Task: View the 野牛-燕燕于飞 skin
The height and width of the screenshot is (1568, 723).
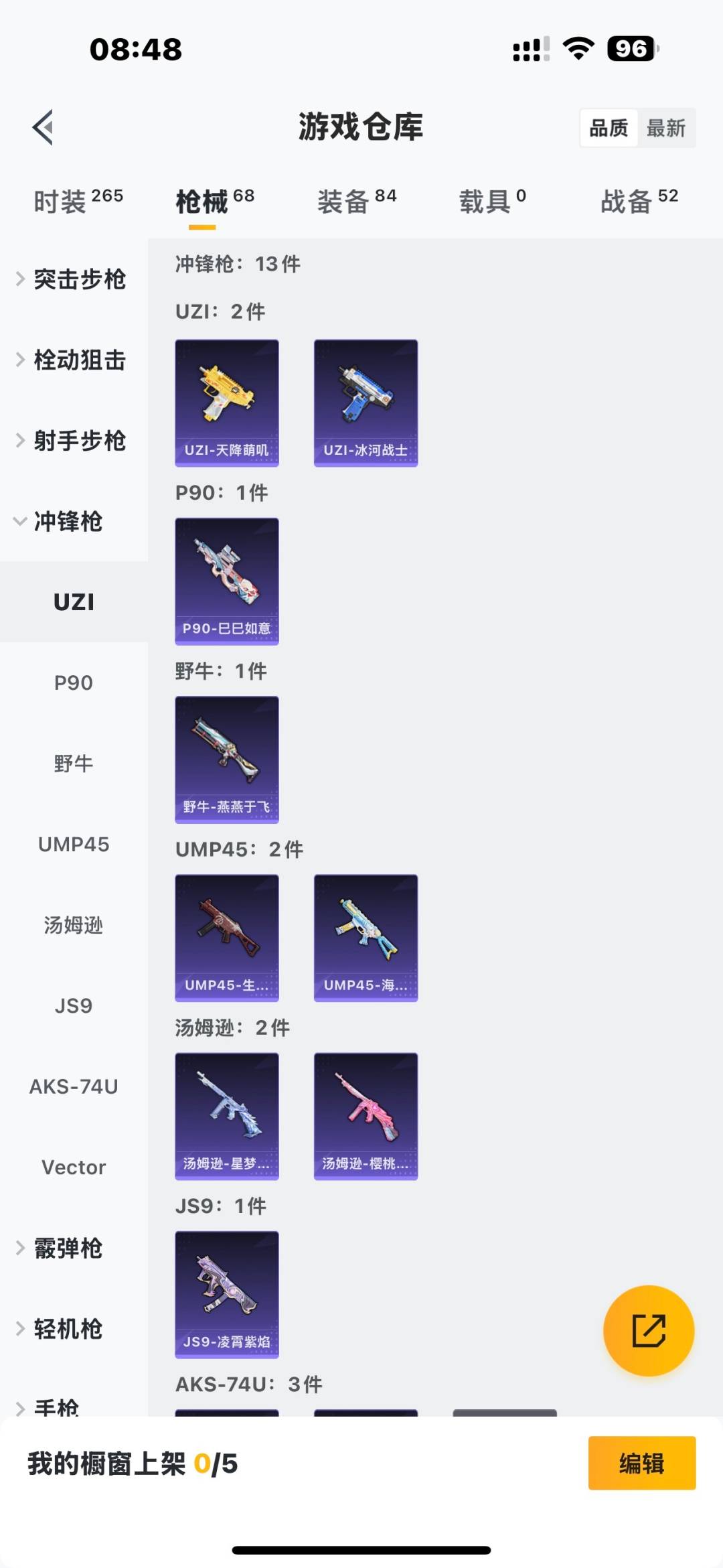Action: 227,759
